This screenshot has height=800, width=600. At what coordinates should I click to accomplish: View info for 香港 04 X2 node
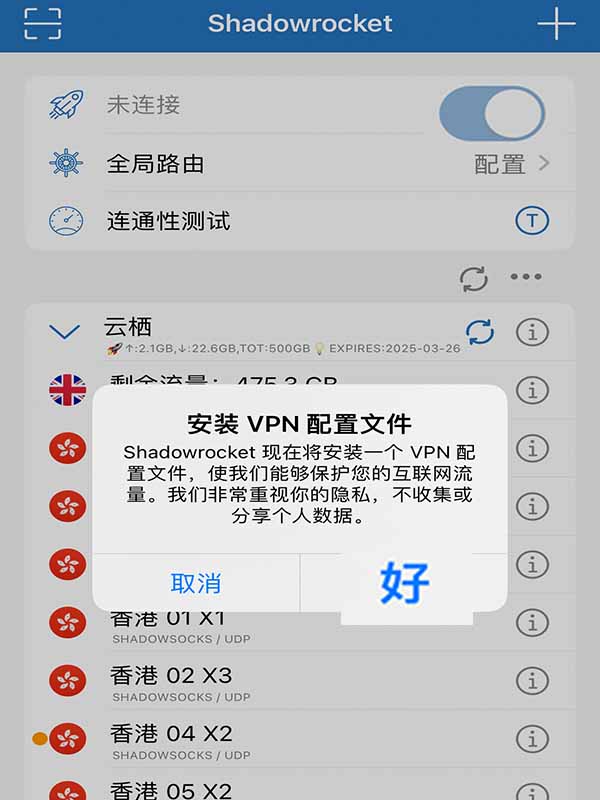point(532,739)
